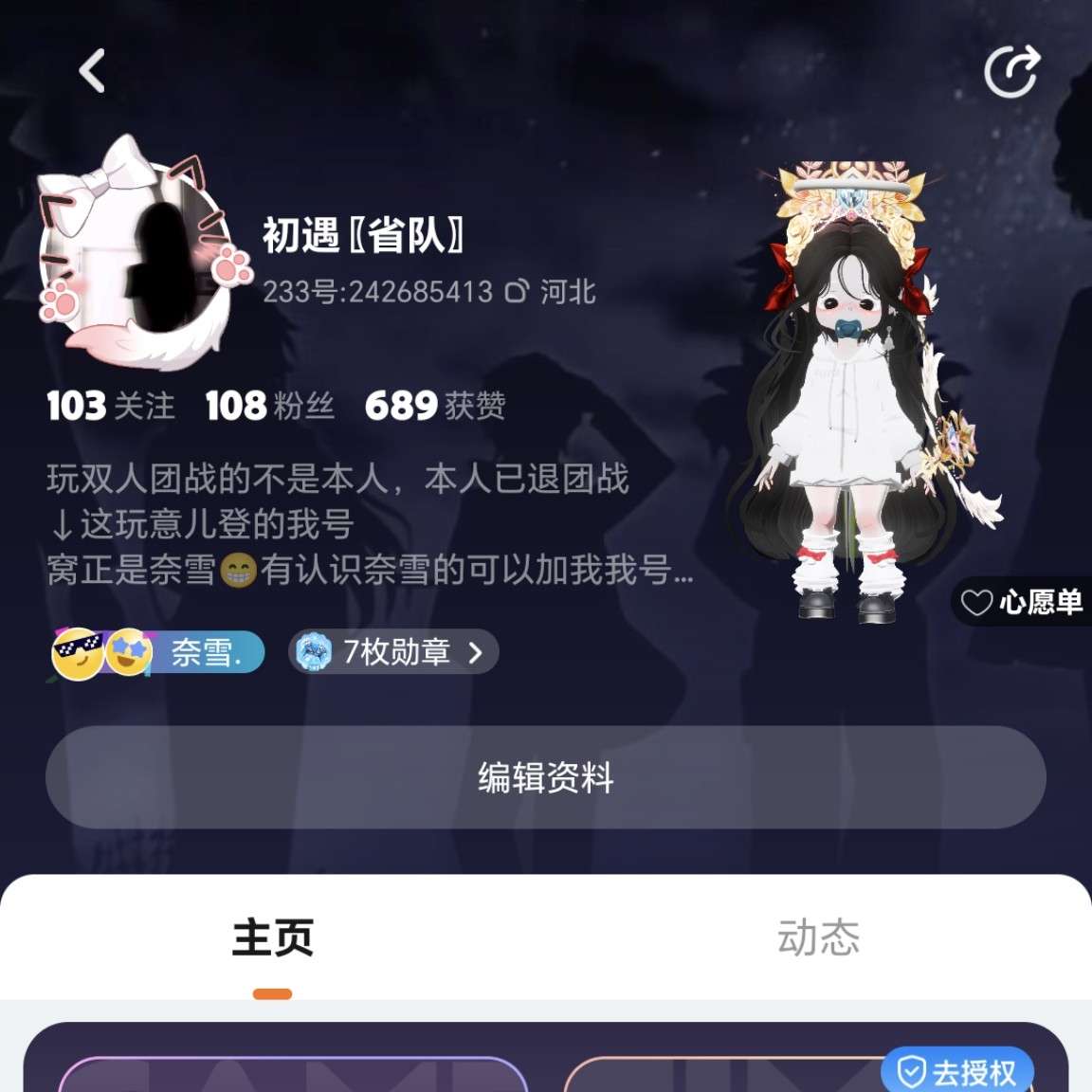Tap 编辑资料 to edit profile
Screen dimensions: 1092x1092
(545, 777)
